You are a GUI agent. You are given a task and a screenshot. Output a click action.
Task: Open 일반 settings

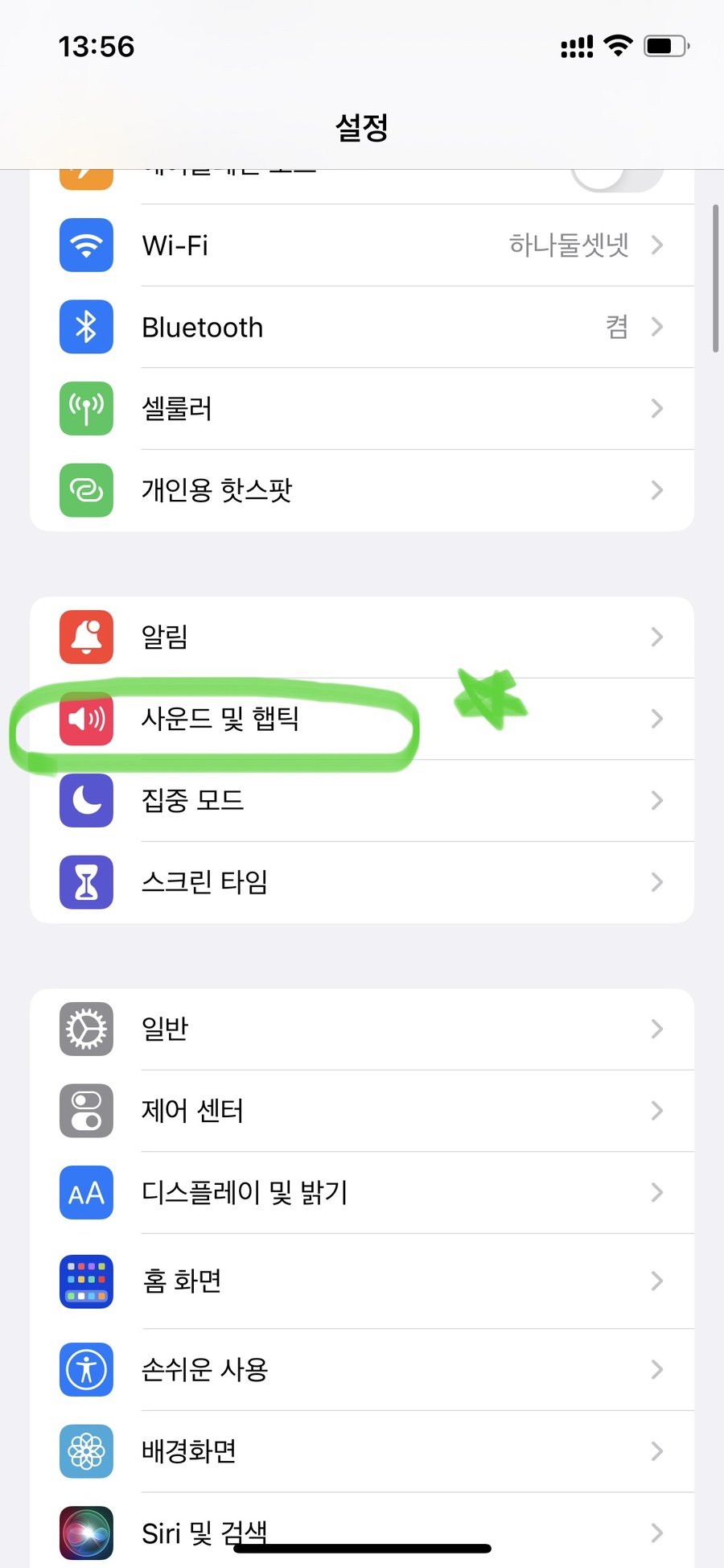(x=362, y=1029)
